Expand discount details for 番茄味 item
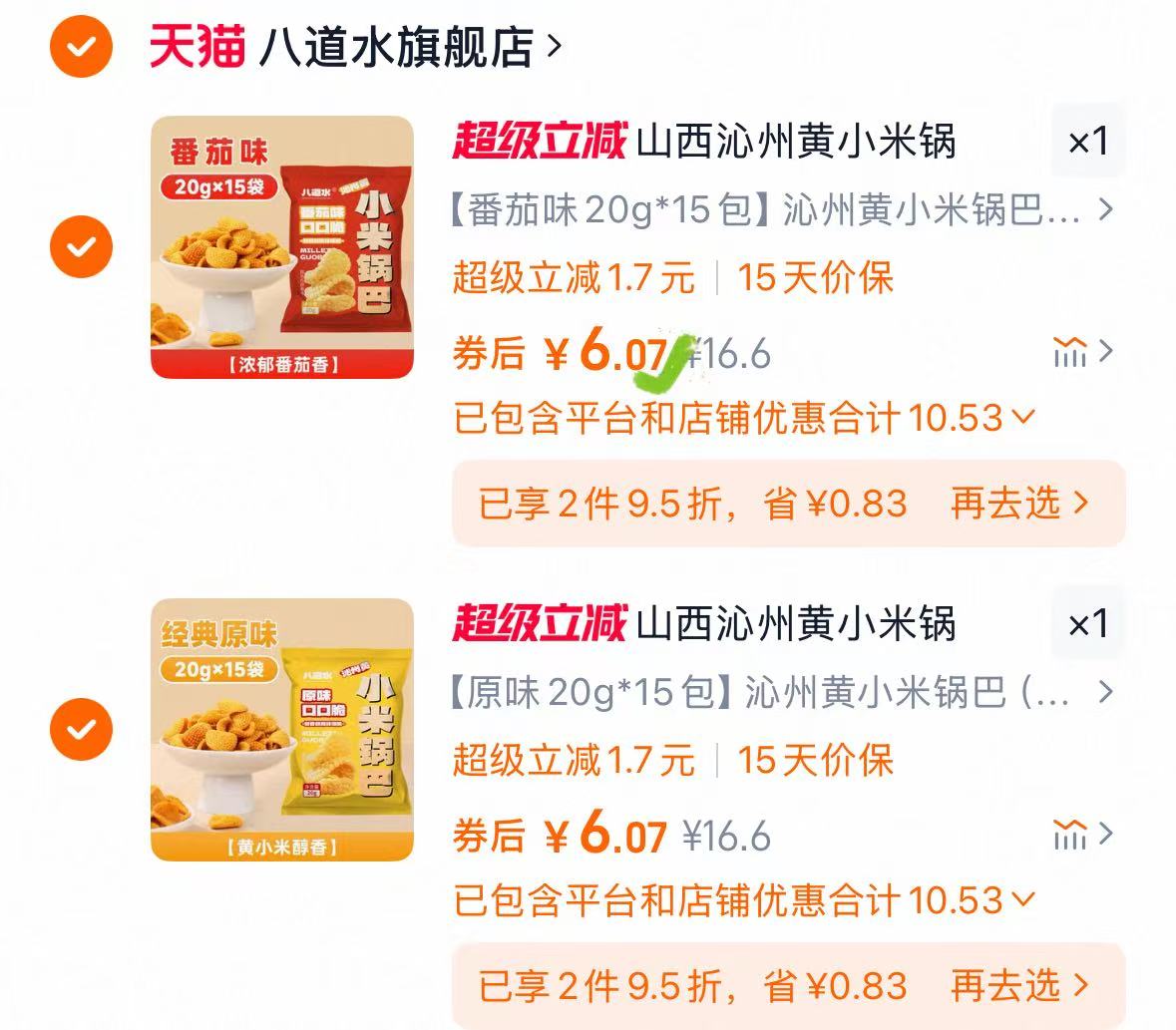This screenshot has width=1176, height=1030. pos(744,418)
